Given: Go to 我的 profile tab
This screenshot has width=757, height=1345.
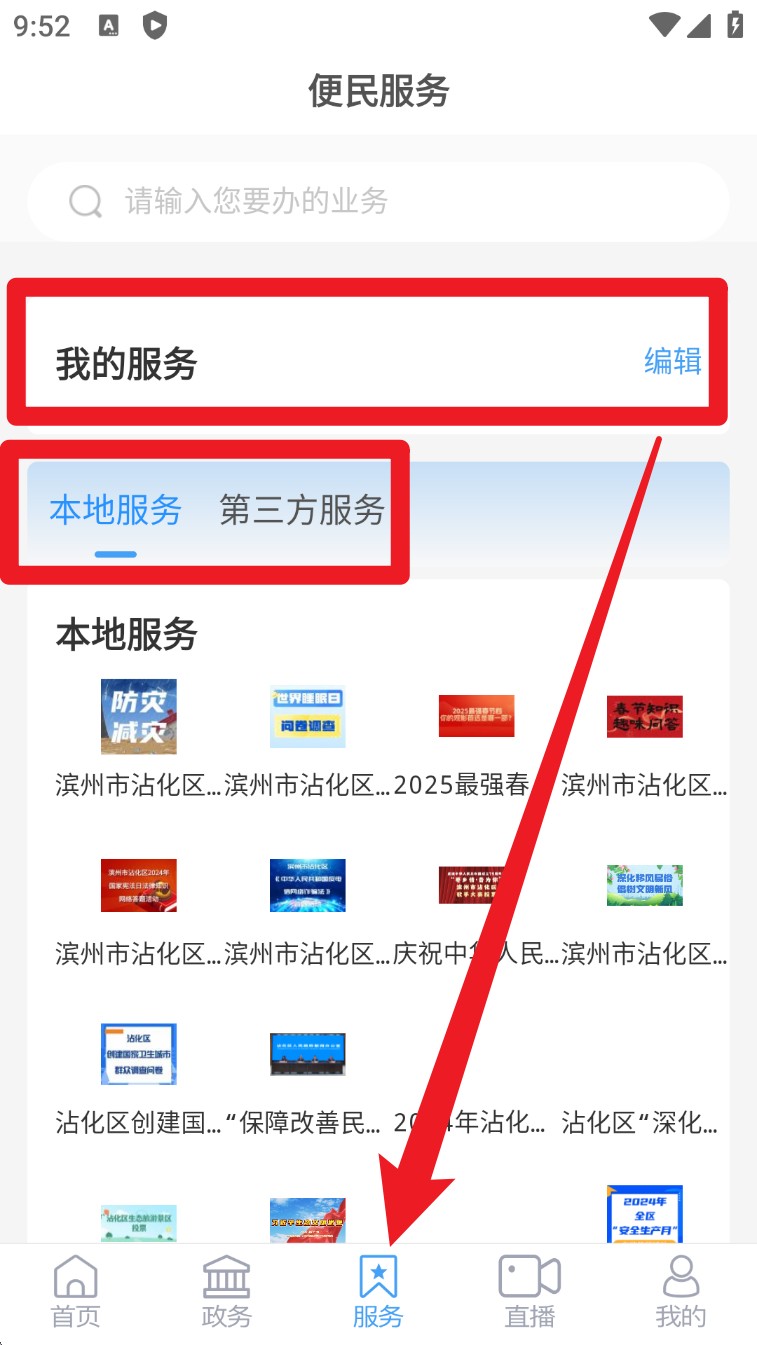Looking at the screenshot, I should coord(680,1292).
